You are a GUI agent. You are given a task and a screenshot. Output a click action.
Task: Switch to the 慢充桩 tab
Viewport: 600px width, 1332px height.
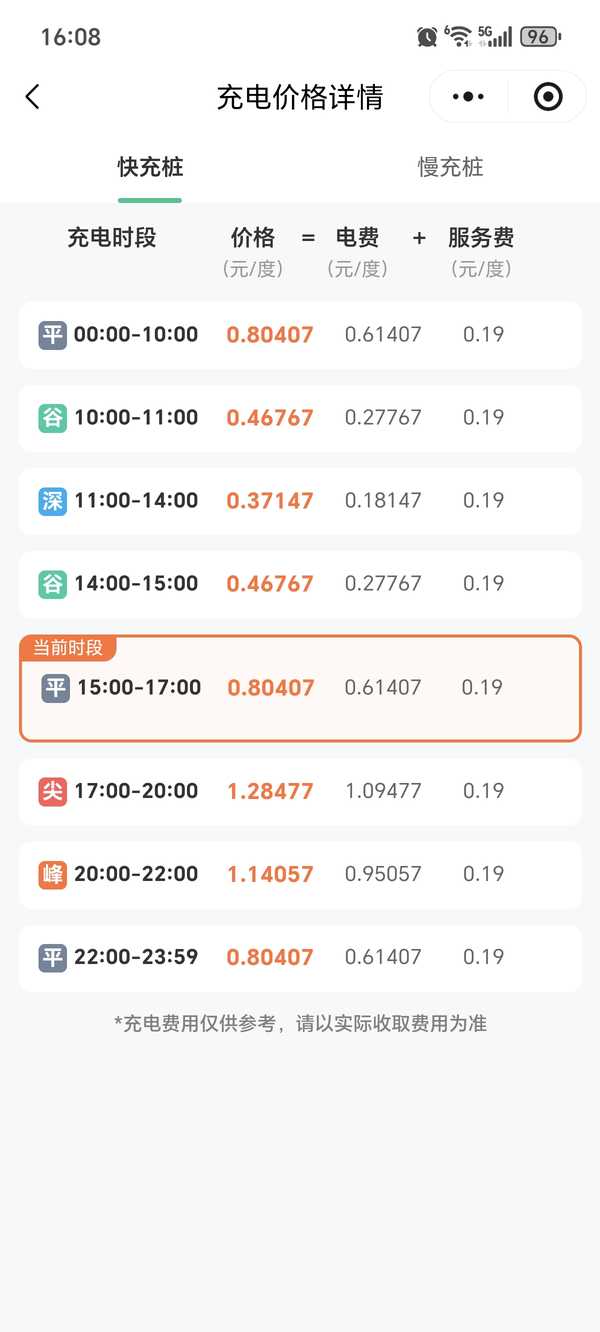pyautogui.click(x=450, y=167)
